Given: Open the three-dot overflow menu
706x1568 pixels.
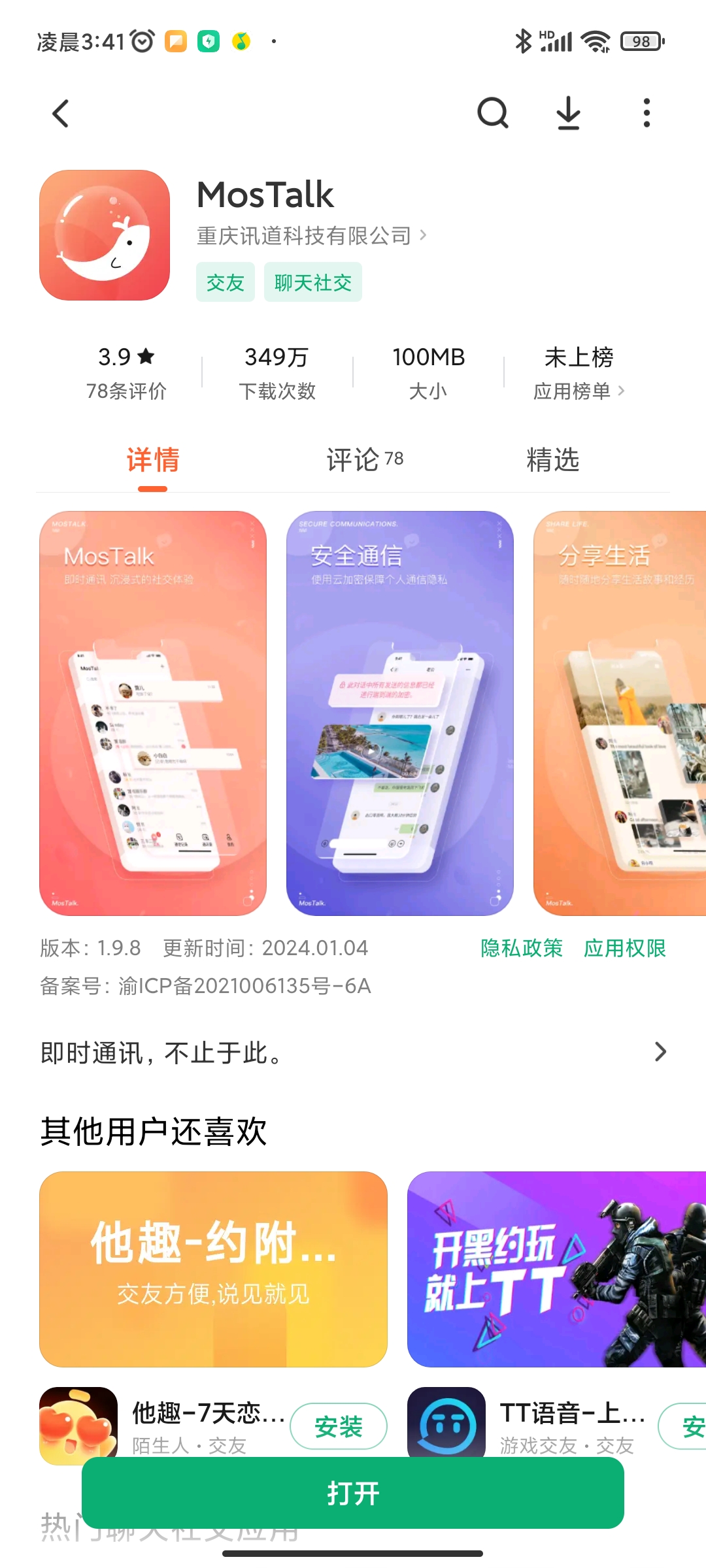Looking at the screenshot, I should pos(647,113).
